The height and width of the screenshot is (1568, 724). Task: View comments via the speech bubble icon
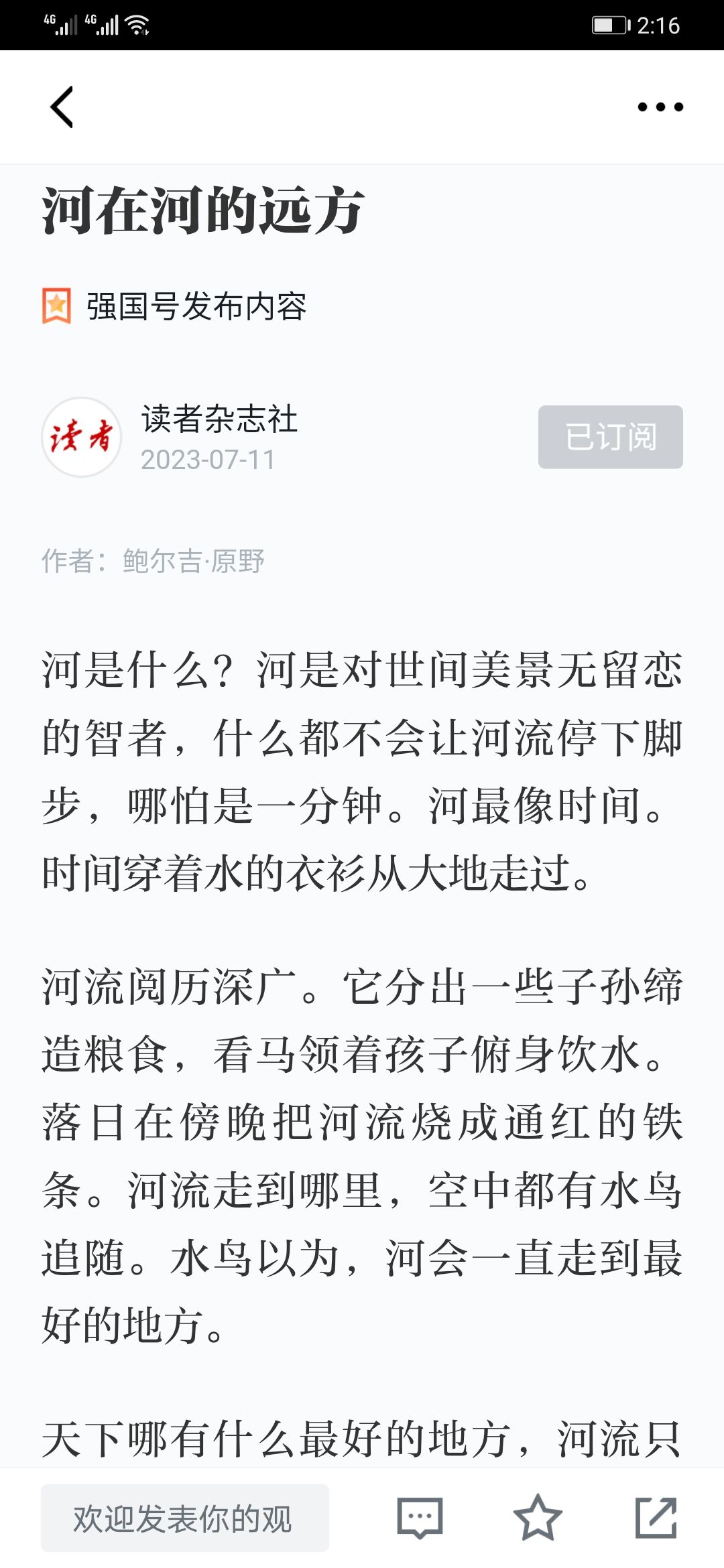pyautogui.click(x=420, y=1518)
